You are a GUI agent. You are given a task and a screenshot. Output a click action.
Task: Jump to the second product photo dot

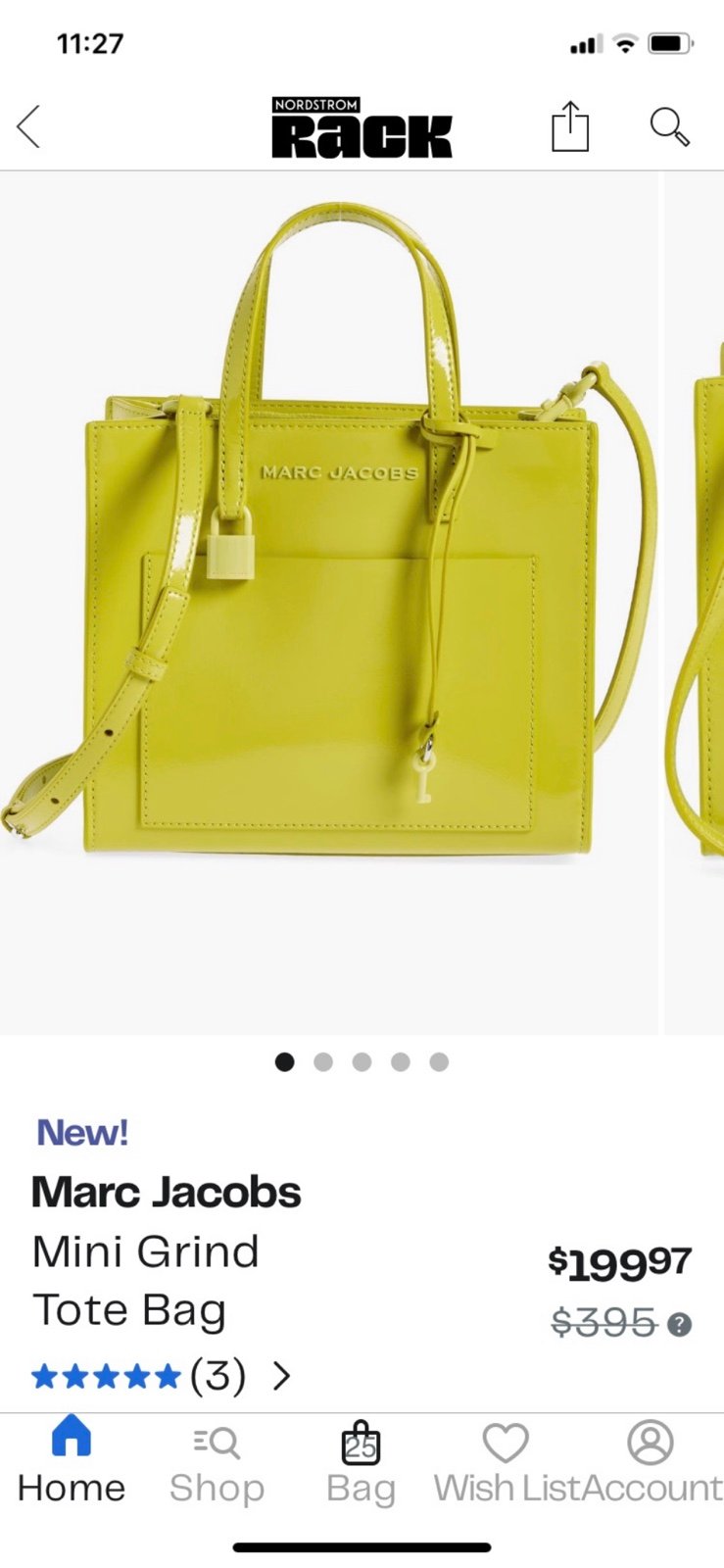tap(323, 1062)
